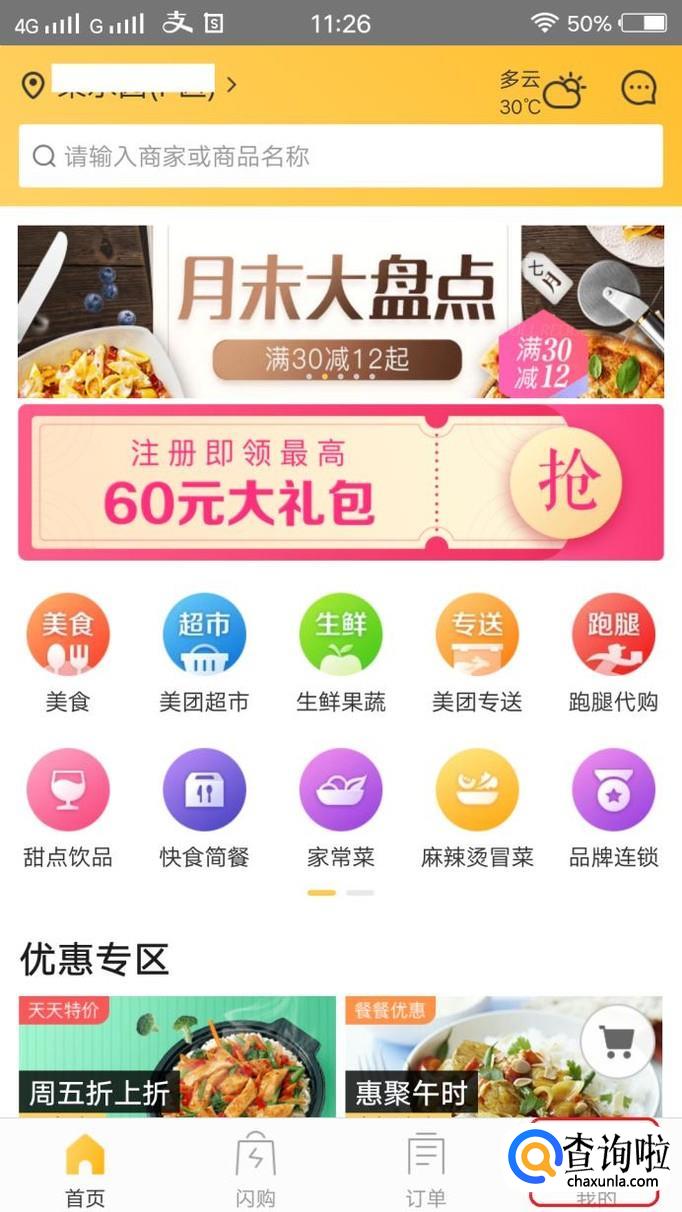Screen dimensions: 682x1212
Task: Open 麻辣烫冒菜 category
Action: point(477,806)
